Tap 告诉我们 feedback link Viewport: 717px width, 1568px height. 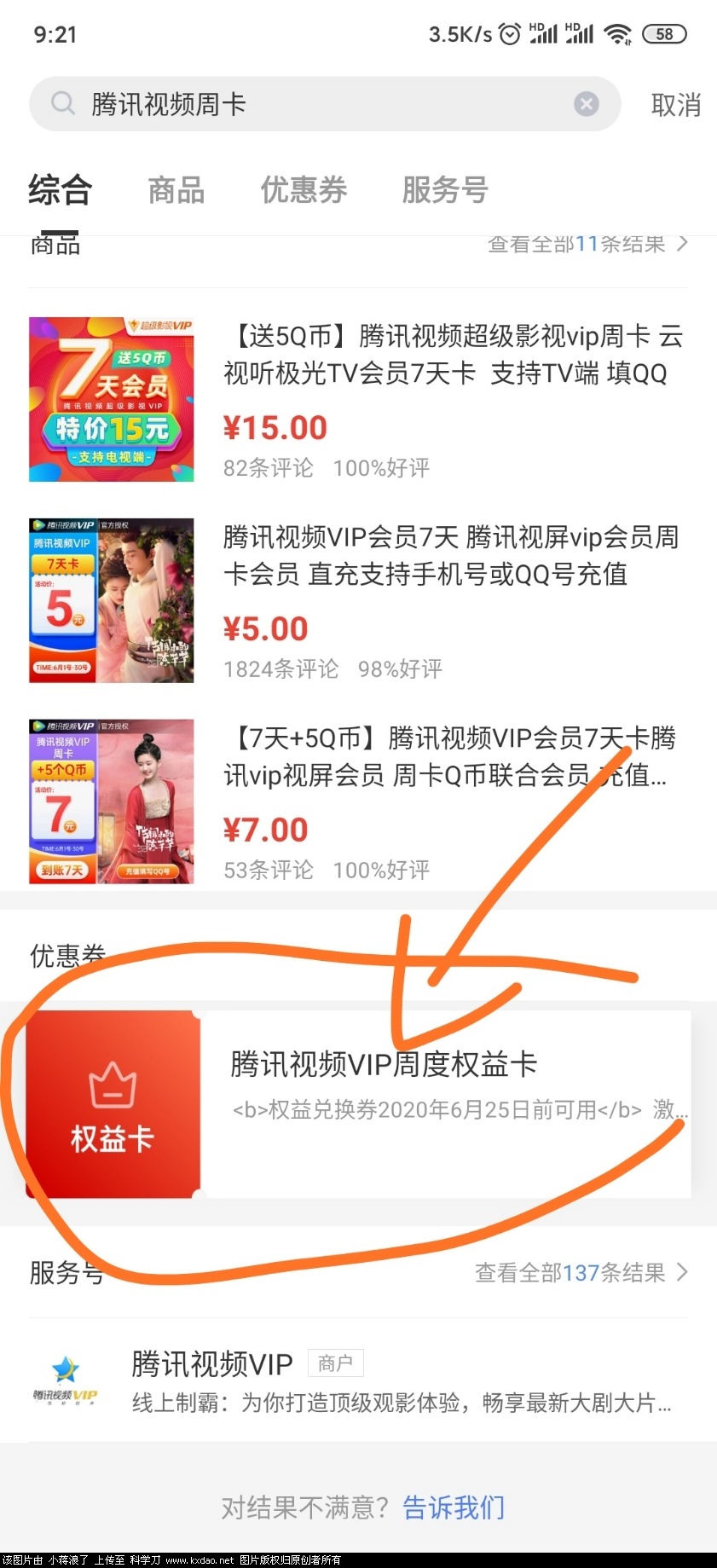click(x=454, y=1507)
